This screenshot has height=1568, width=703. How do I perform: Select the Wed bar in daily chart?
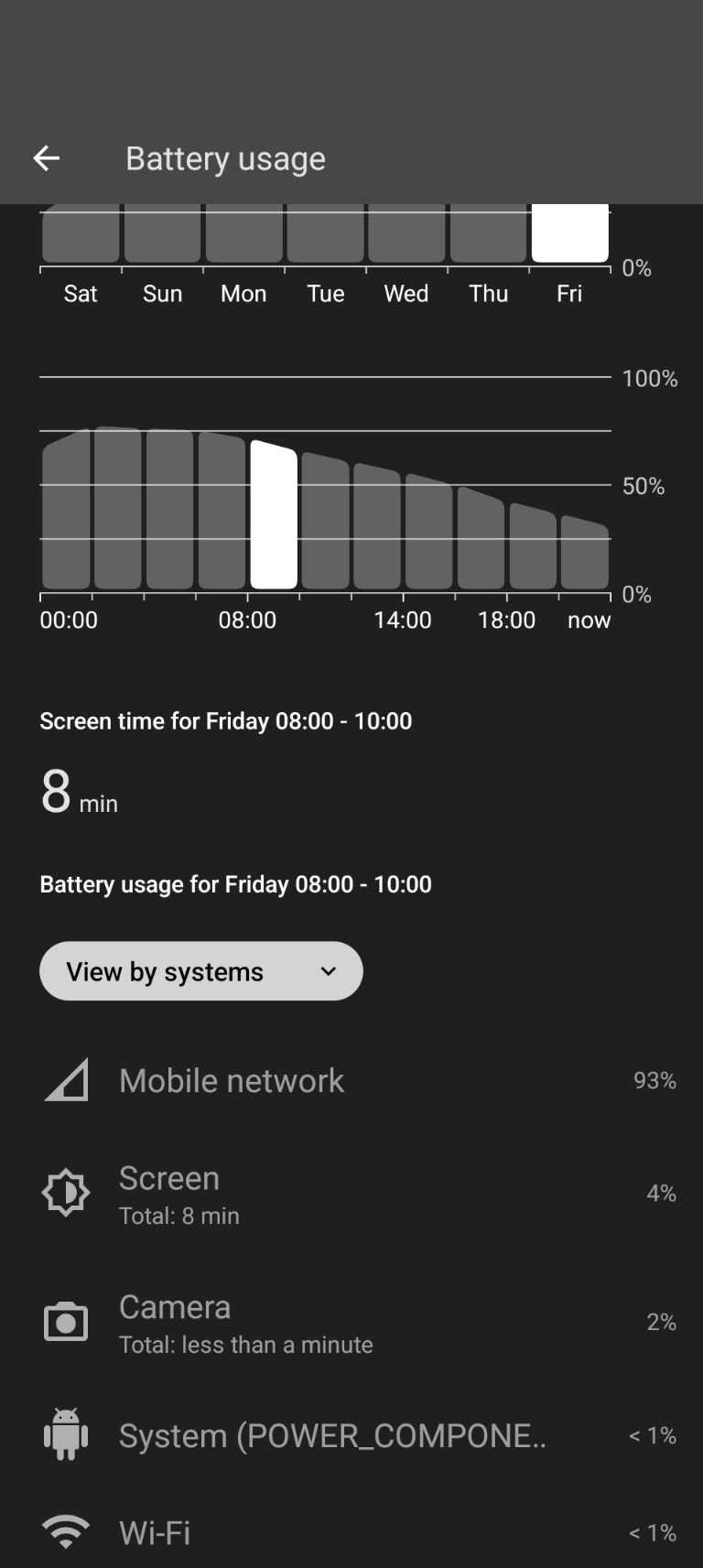(406, 232)
